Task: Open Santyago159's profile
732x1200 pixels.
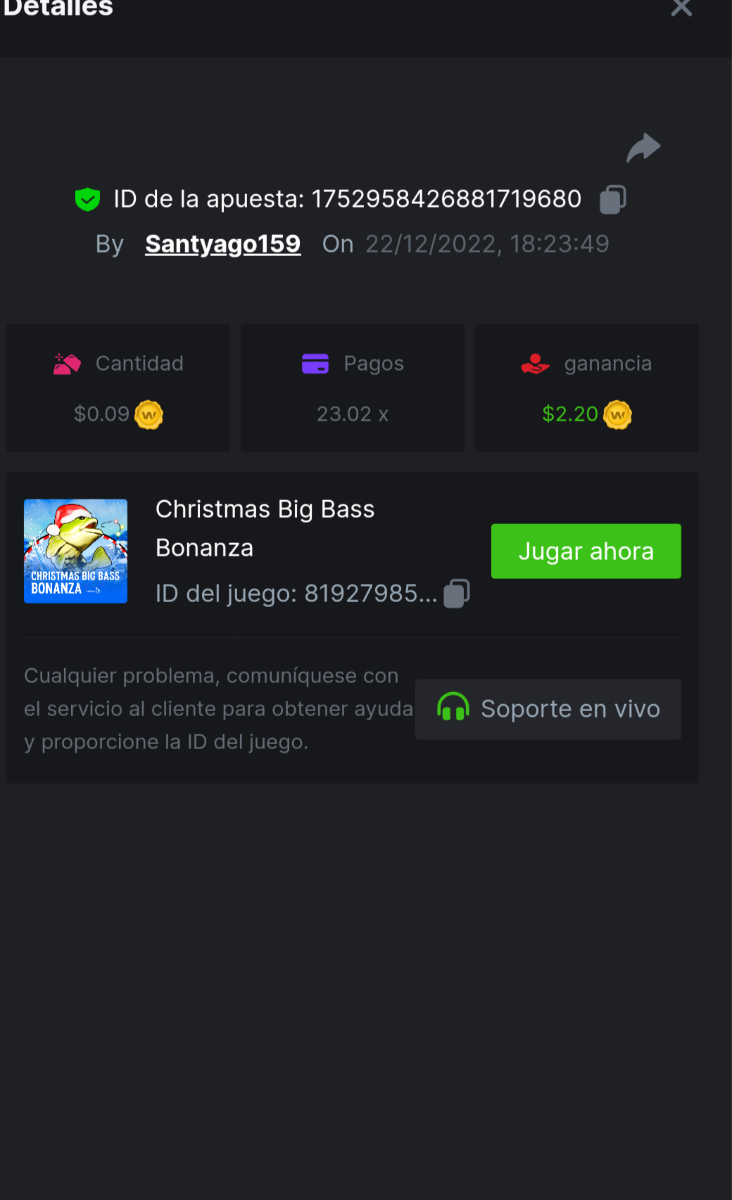Action: (222, 244)
